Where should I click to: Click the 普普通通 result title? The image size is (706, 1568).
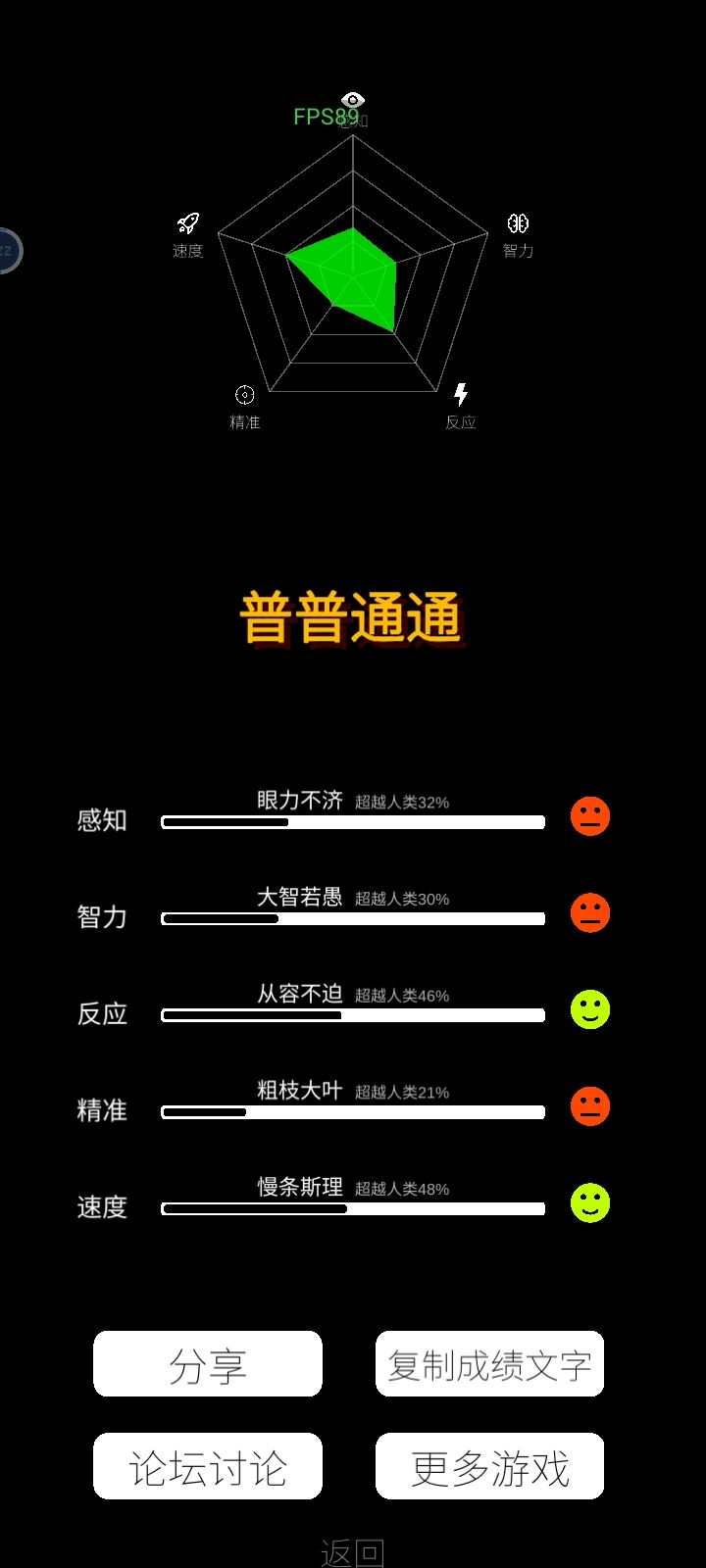click(352, 615)
